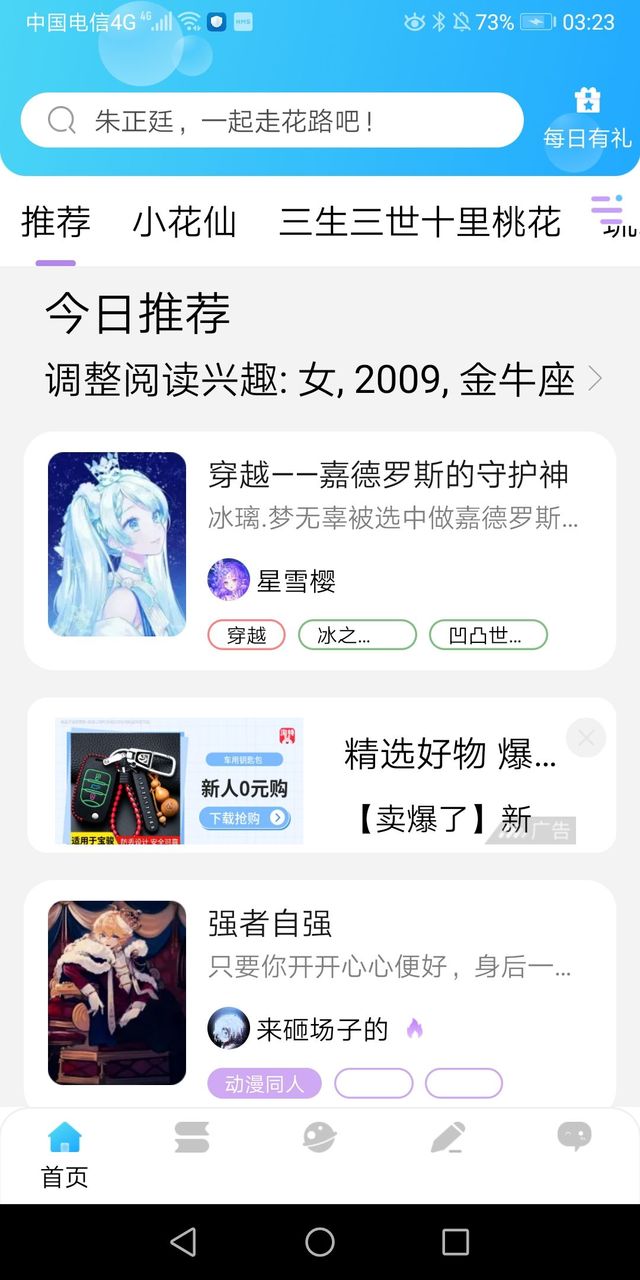
Task: Switch to the 小花仙 tab
Action: pos(184,221)
